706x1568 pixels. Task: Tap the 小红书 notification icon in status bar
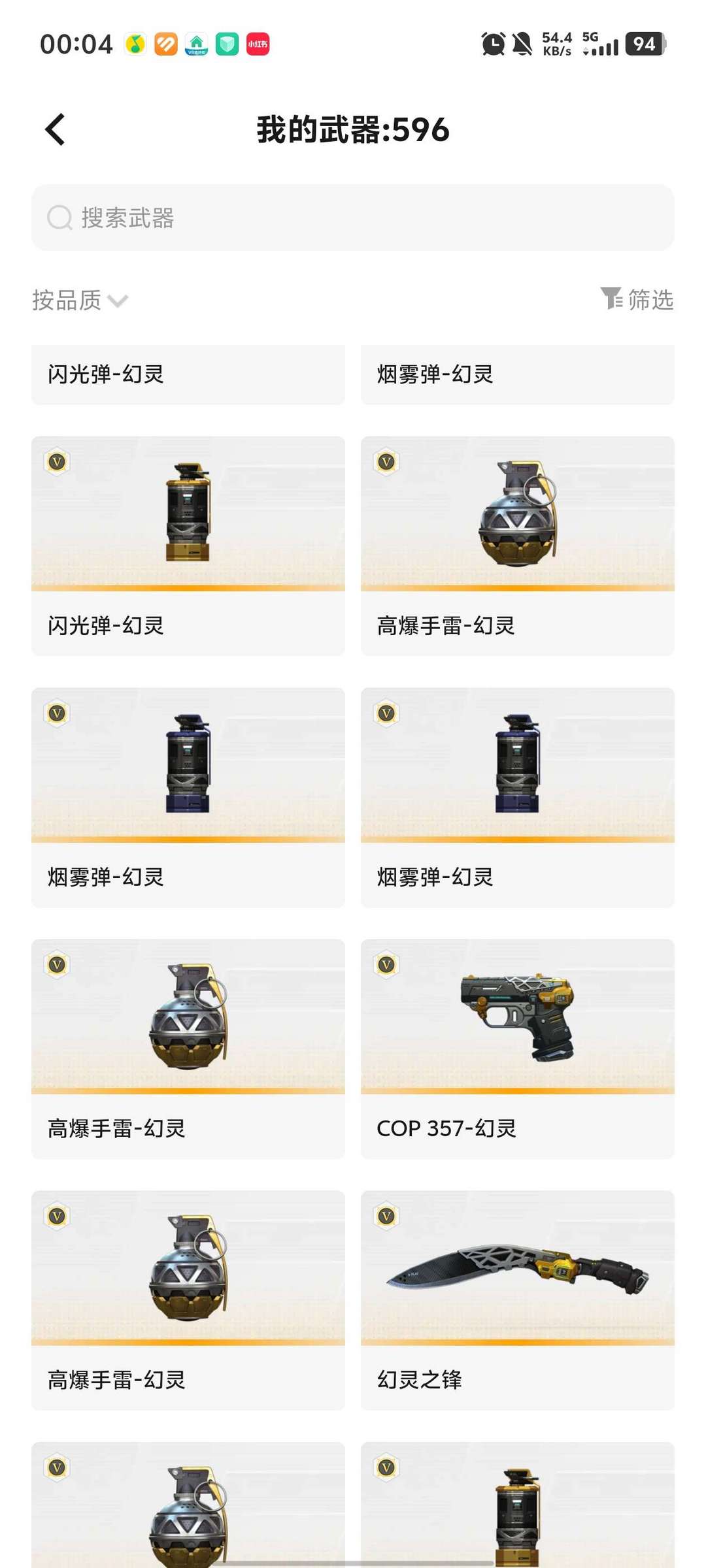click(257, 43)
